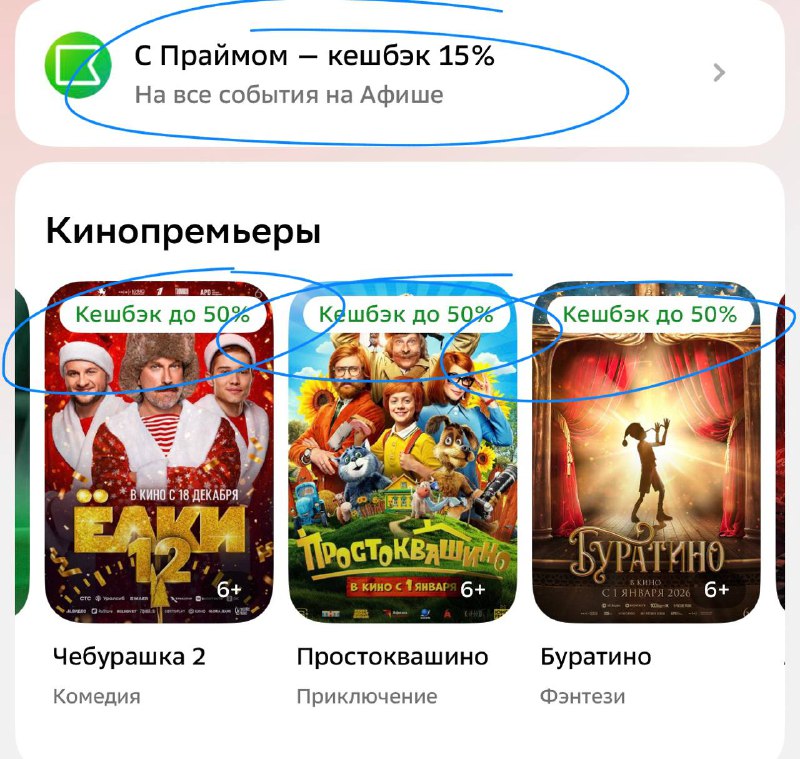Open the Prime 15% cashback banner
The height and width of the screenshot is (759, 800).
[x=398, y=72]
